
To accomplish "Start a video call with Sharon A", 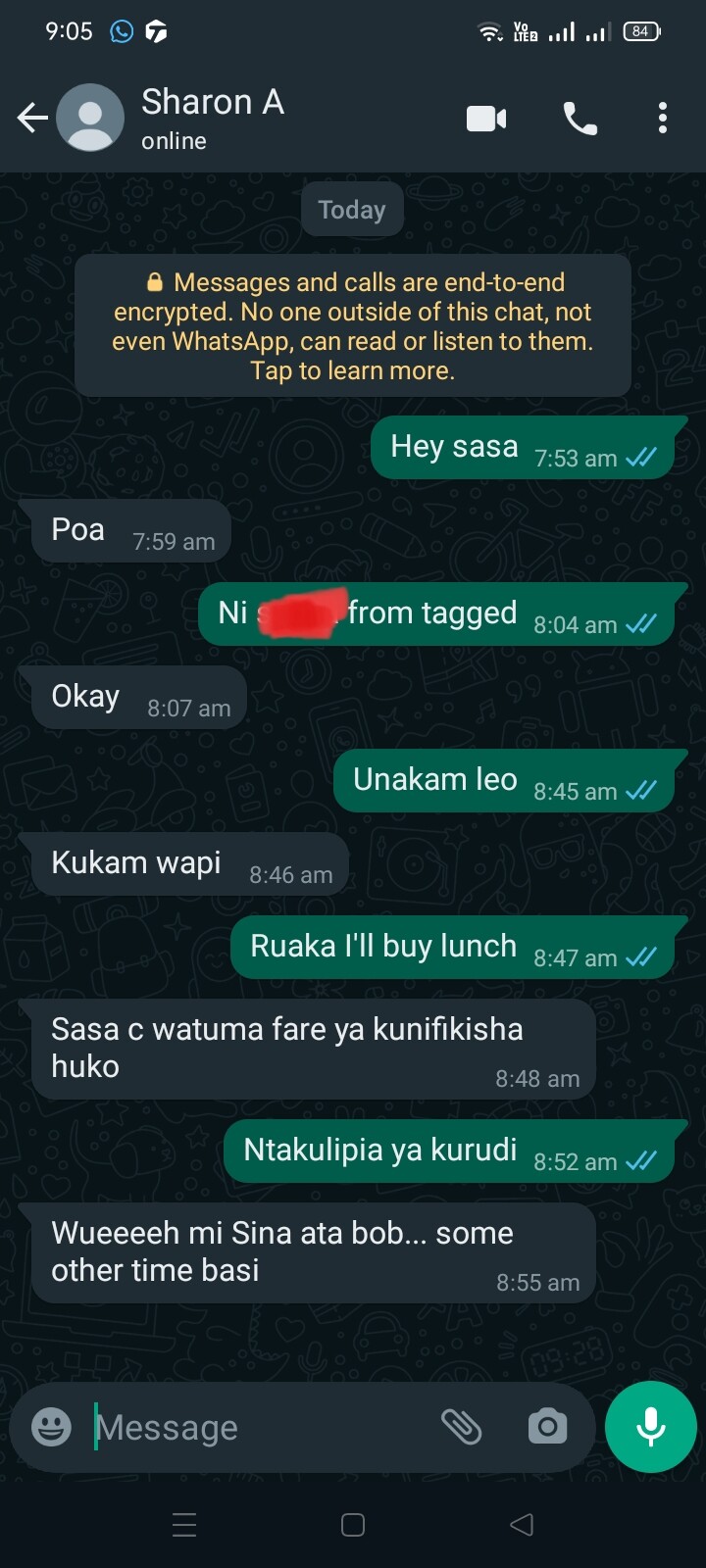I will click(486, 119).
